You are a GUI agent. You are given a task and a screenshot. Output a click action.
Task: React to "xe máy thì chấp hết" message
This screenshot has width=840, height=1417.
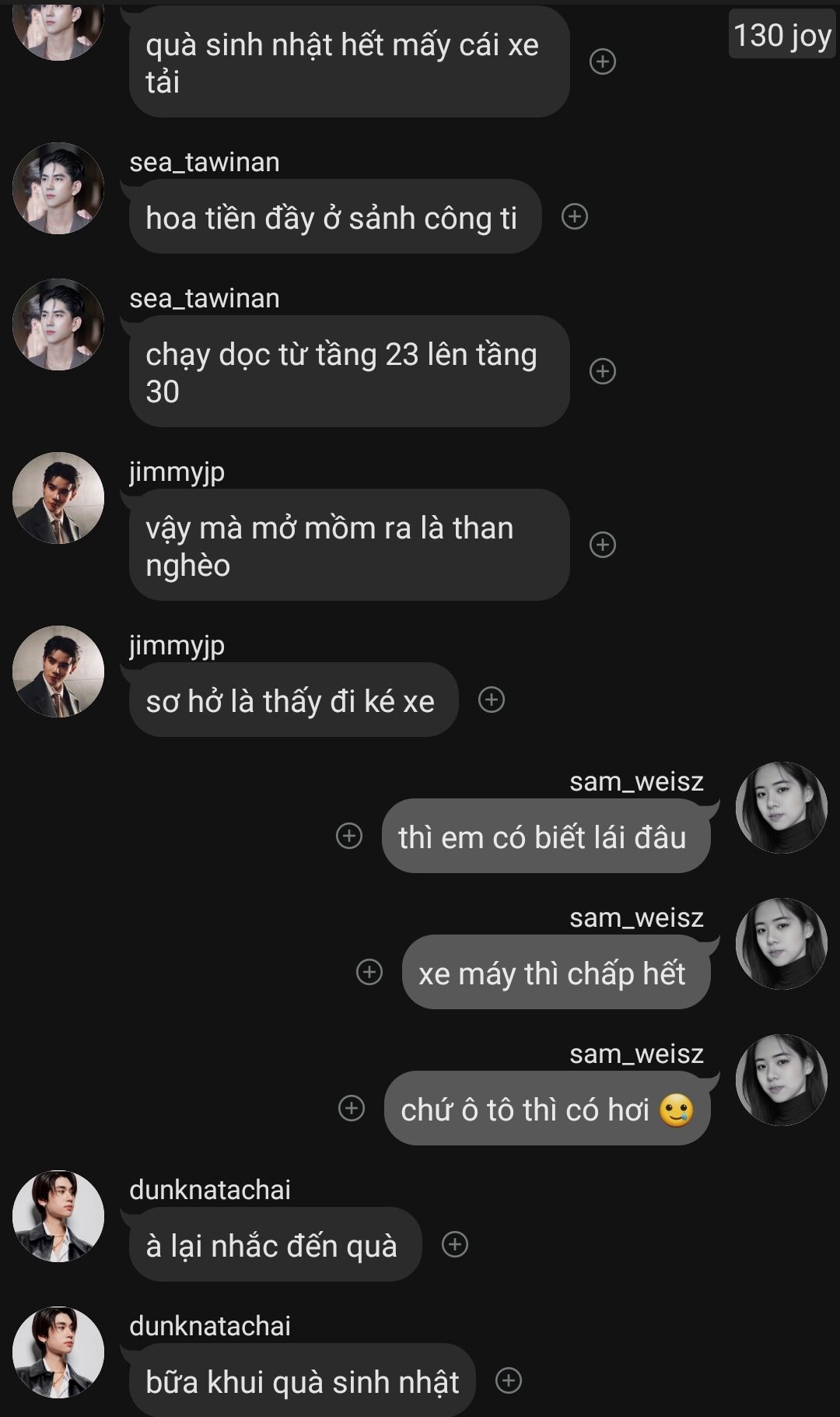369,972
